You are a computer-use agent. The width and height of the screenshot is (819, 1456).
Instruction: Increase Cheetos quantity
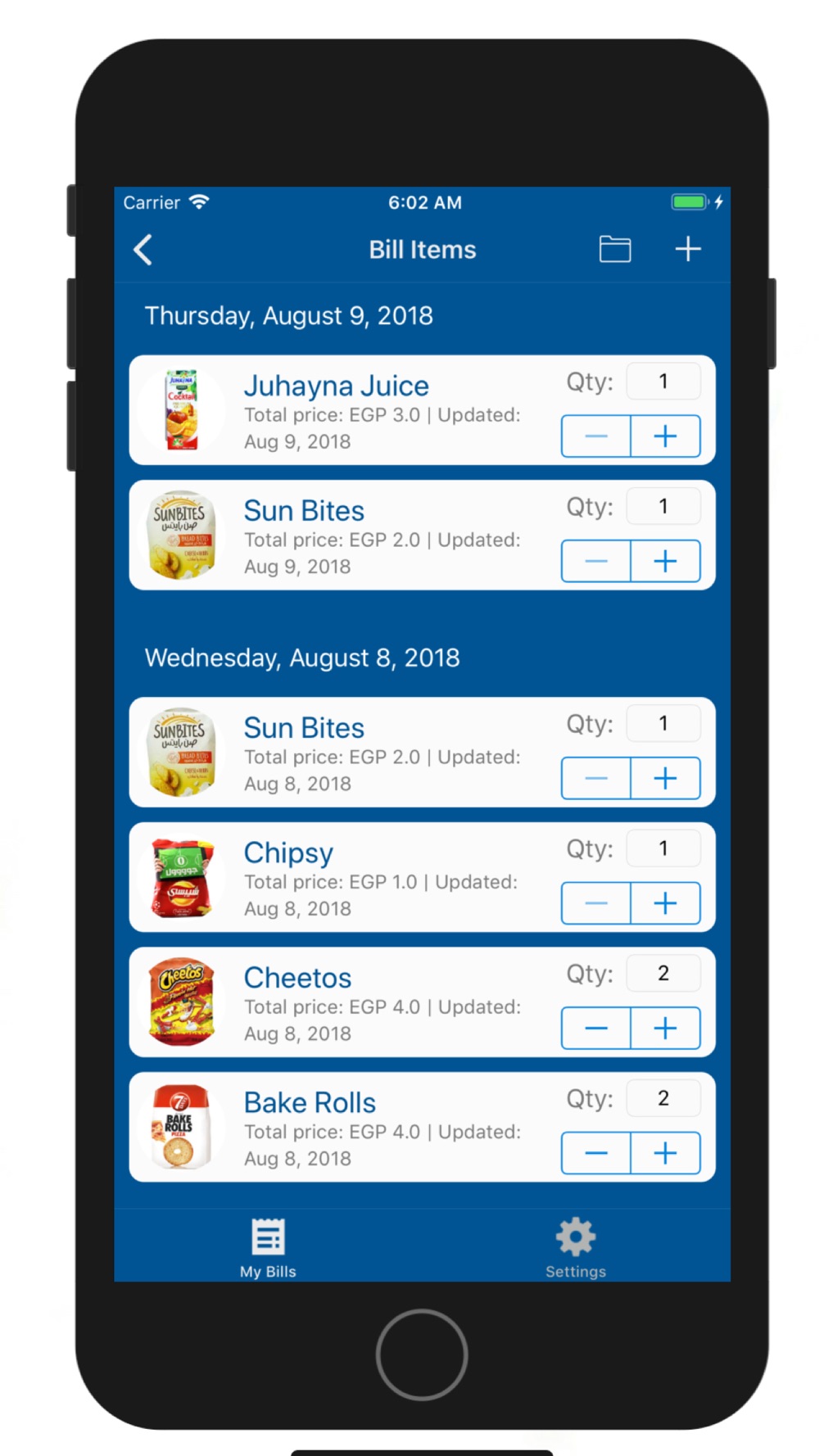[666, 1028]
